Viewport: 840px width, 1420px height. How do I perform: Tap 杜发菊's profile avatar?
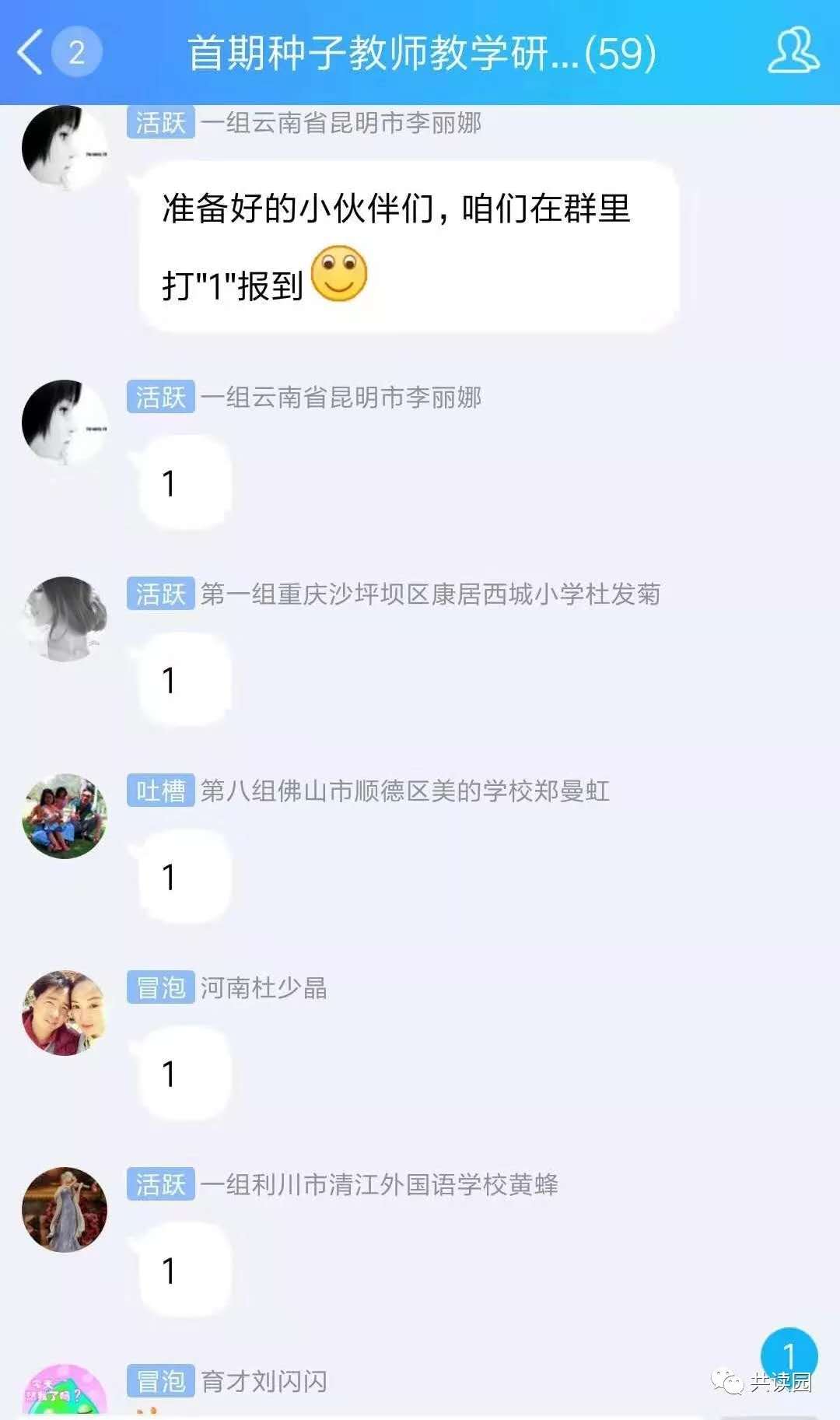pos(65,619)
